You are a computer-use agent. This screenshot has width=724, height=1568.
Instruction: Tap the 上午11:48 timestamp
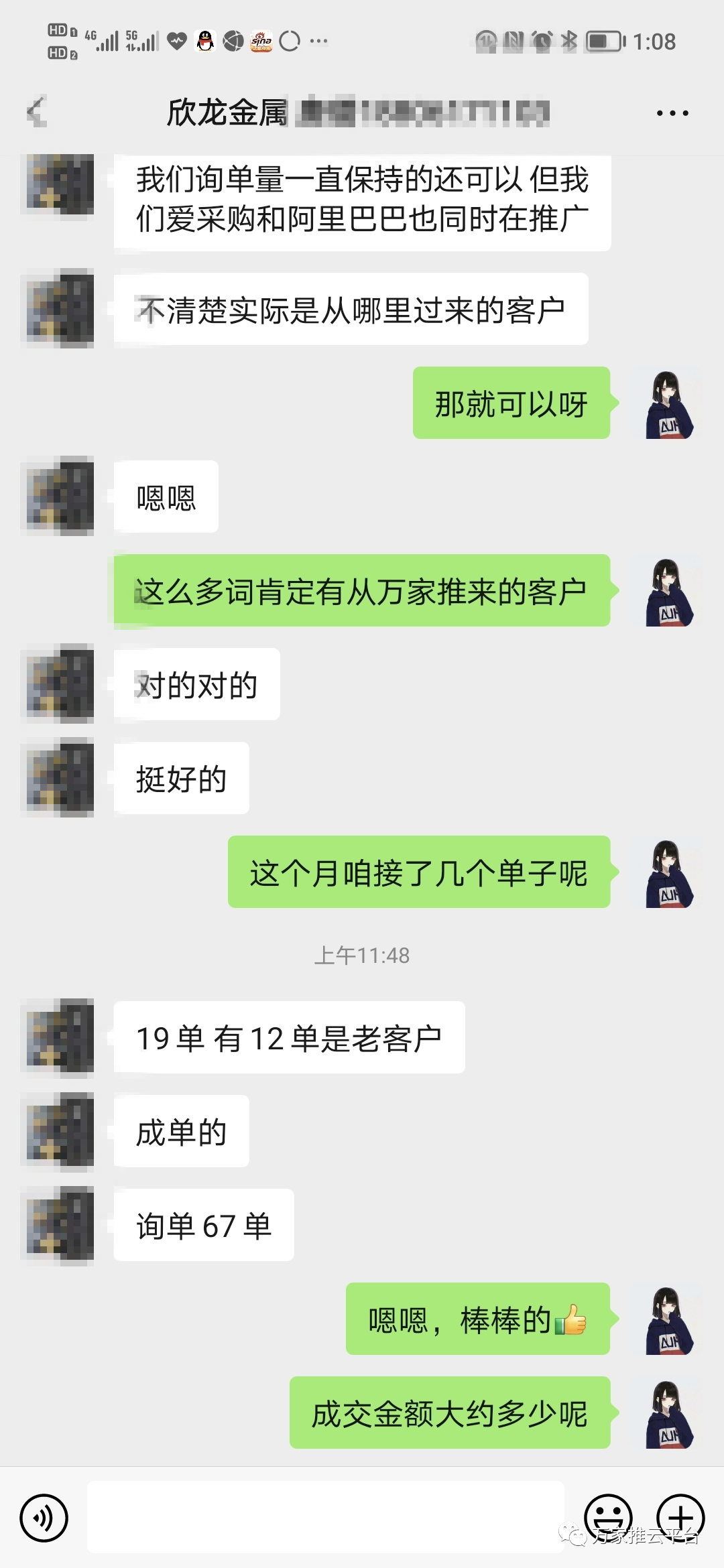pyautogui.click(x=362, y=956)
